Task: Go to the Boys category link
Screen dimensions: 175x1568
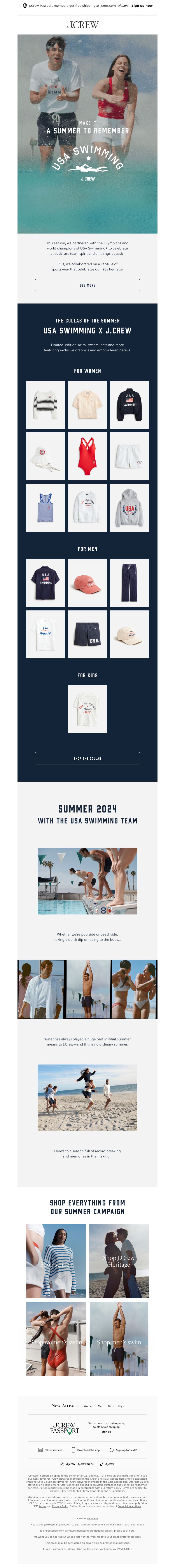Action: click(x=121, y=1406)
